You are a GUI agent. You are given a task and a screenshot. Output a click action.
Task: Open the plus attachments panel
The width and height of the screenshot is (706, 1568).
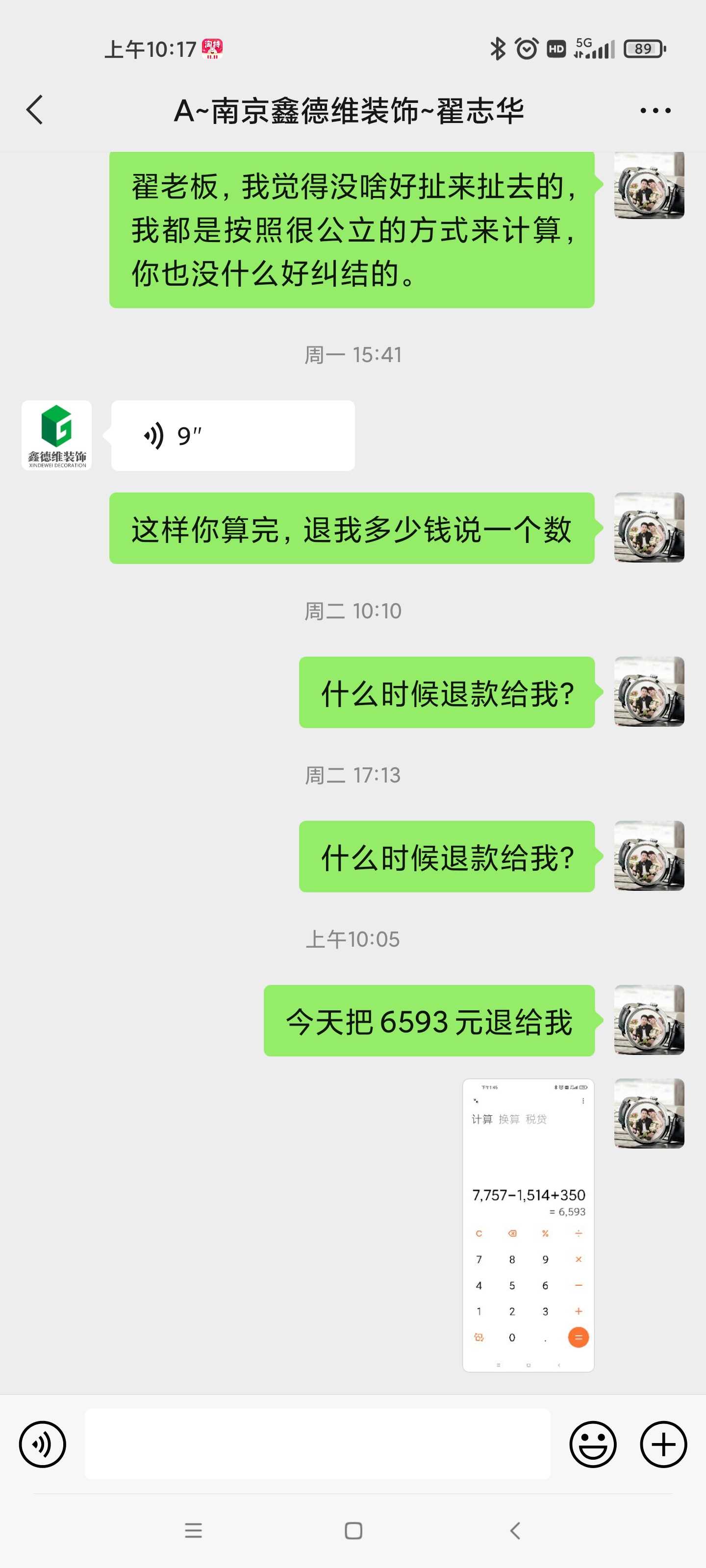click(x=663, y=1444)
